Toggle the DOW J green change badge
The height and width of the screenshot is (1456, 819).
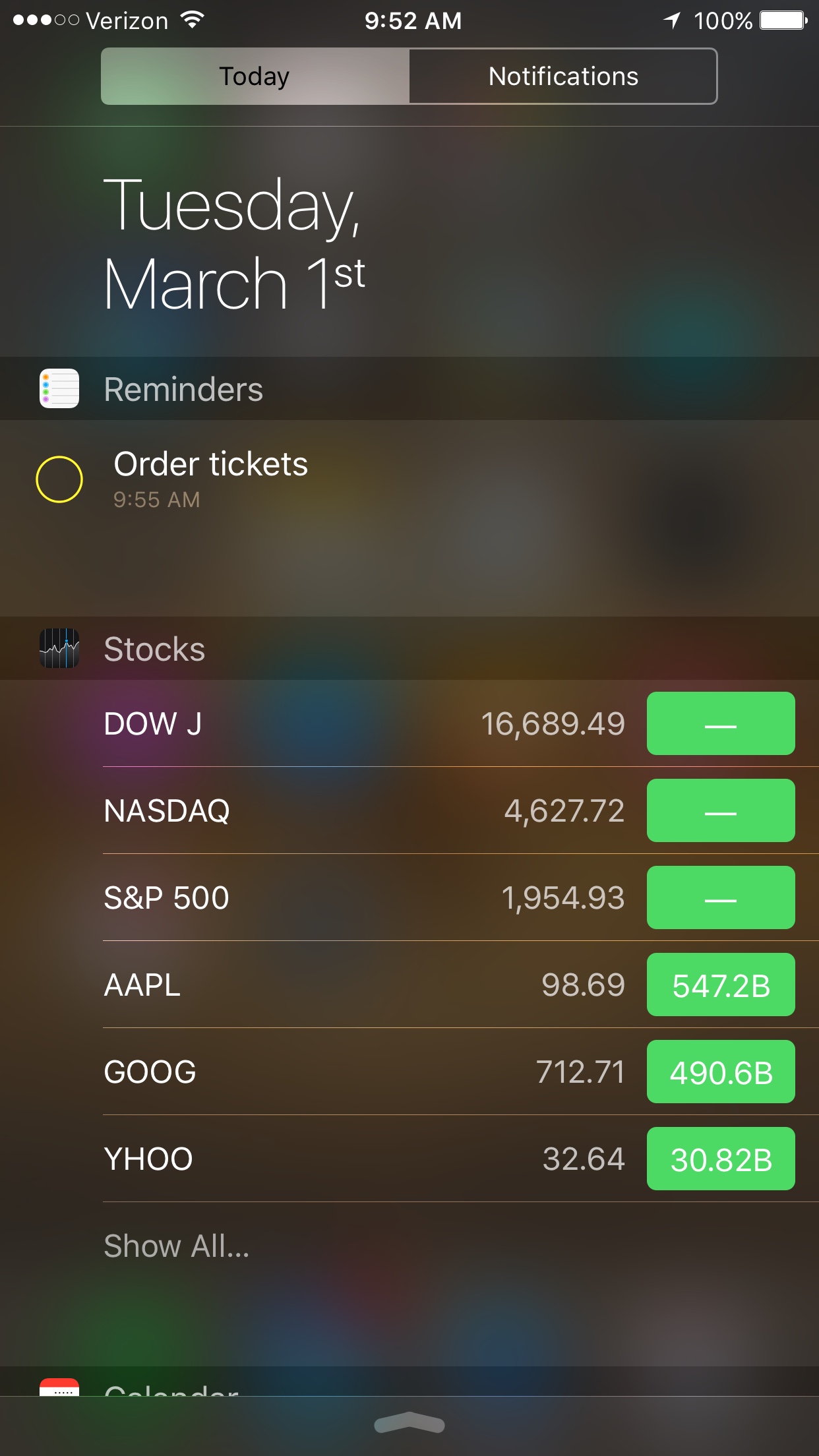click(x=721, y=724)
